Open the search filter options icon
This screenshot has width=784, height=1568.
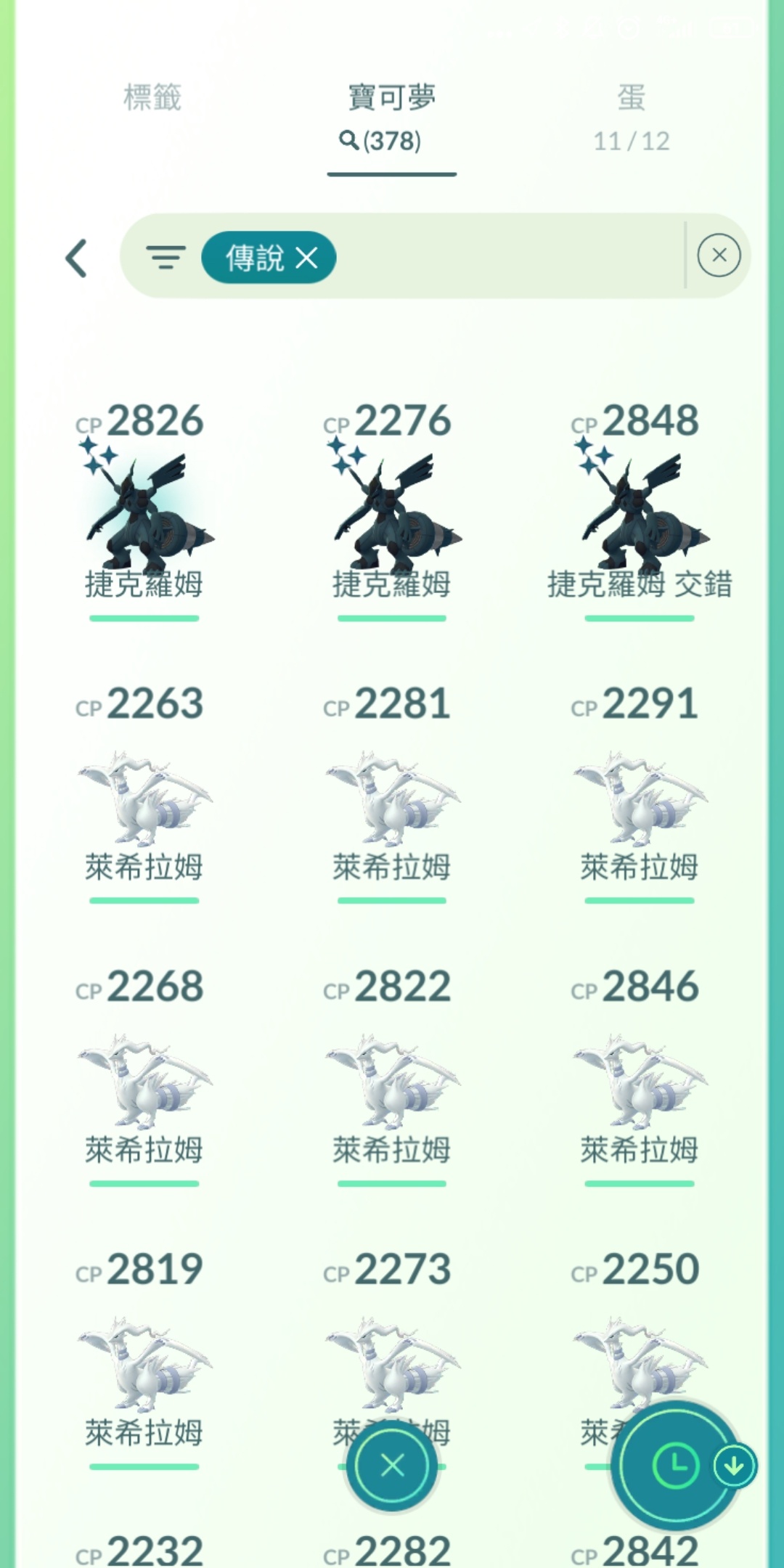point(166,258)
